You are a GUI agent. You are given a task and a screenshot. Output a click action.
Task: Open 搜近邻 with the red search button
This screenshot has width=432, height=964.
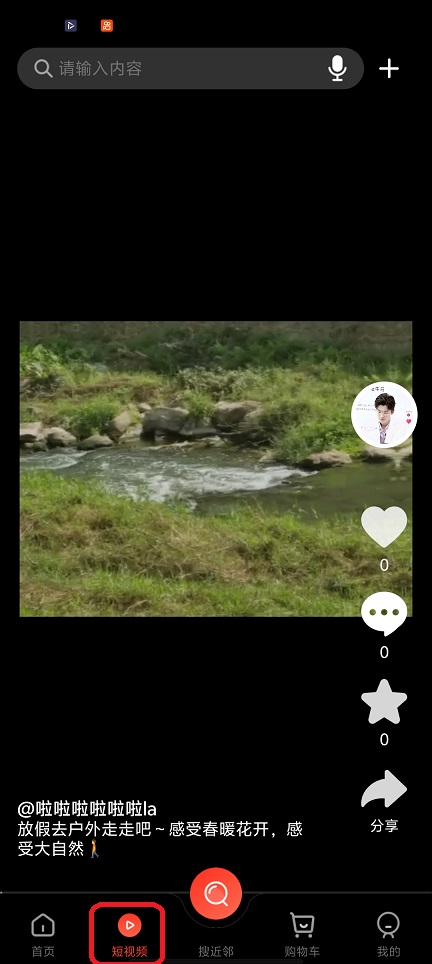coord(216,893)
